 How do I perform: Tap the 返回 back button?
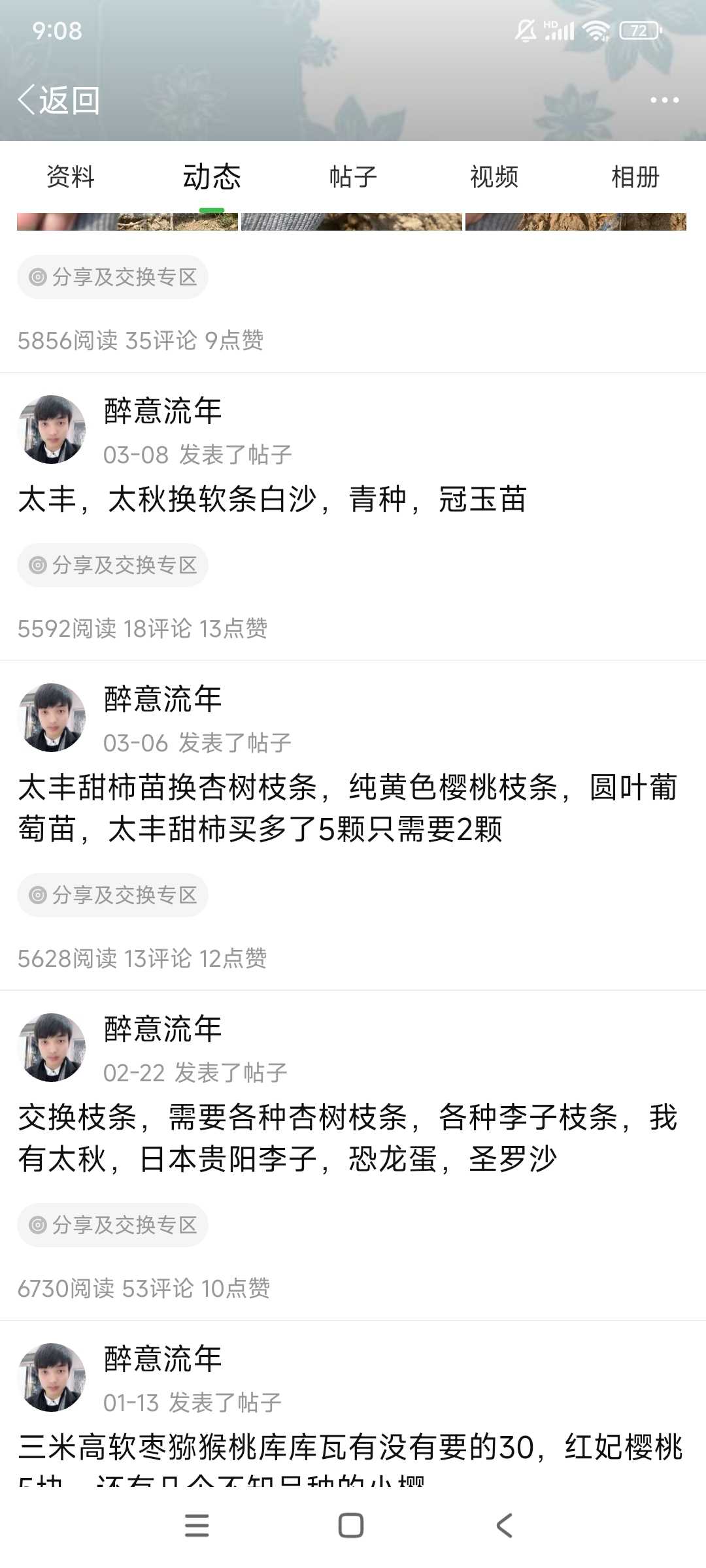tap(59, 101)
